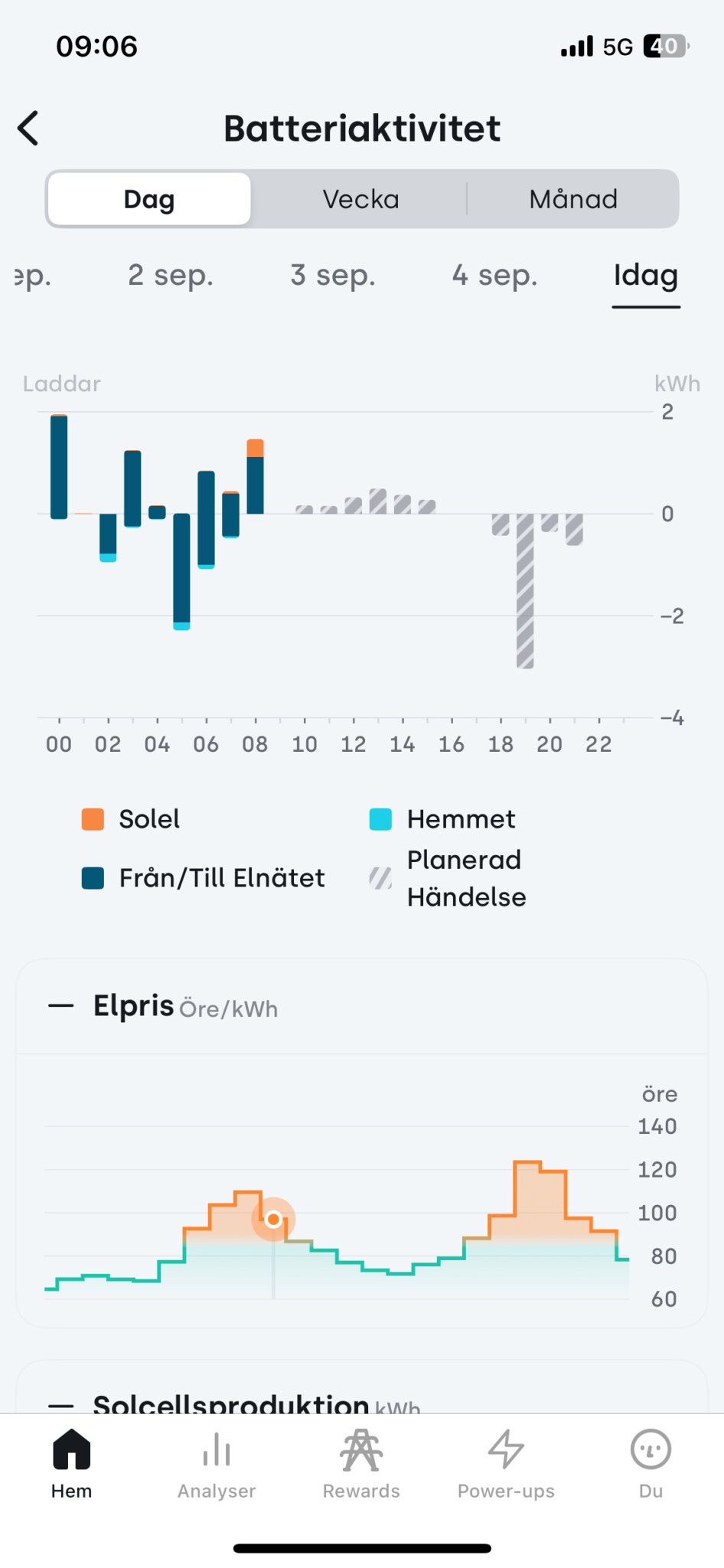Select the 2 sep. date

[x=170, y=275]
